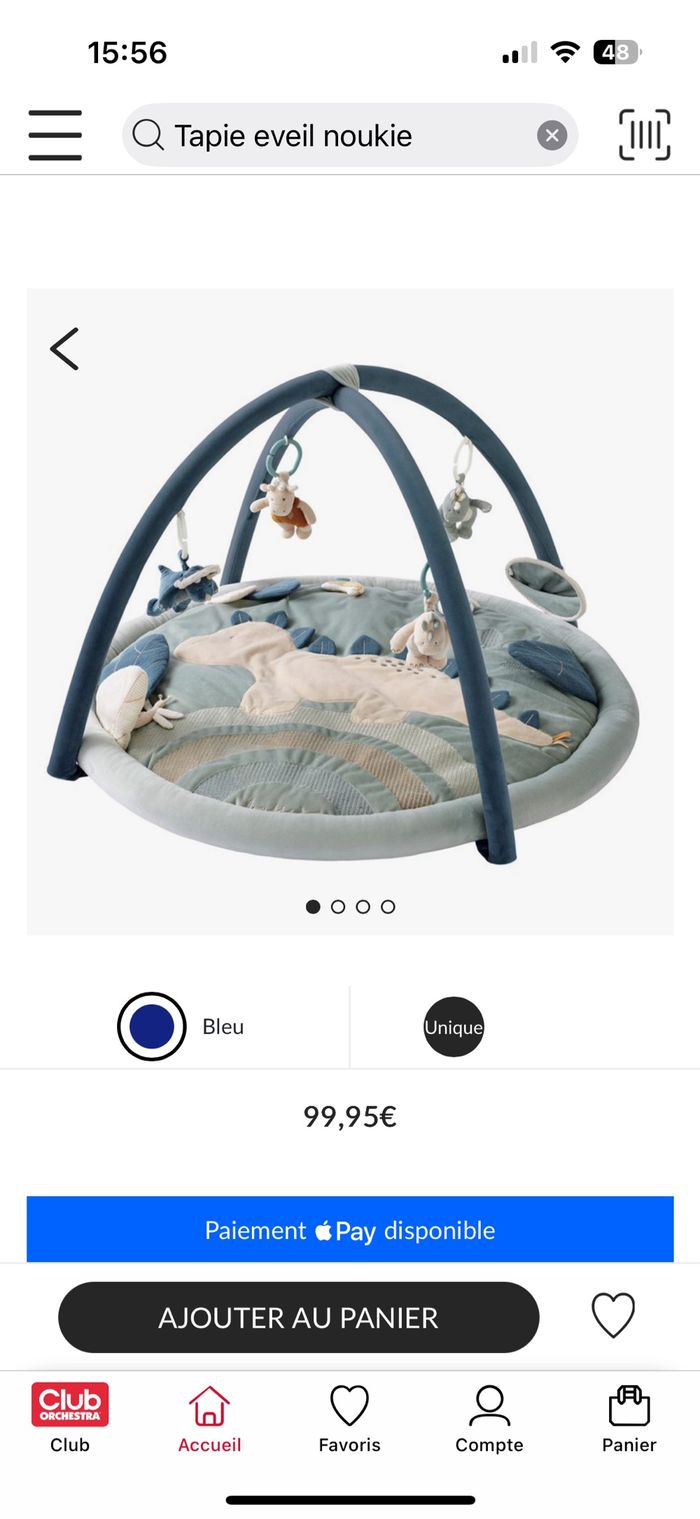Tap the image page indicator dots
Screen dimensions: 700x1519
tap(350, 907)
